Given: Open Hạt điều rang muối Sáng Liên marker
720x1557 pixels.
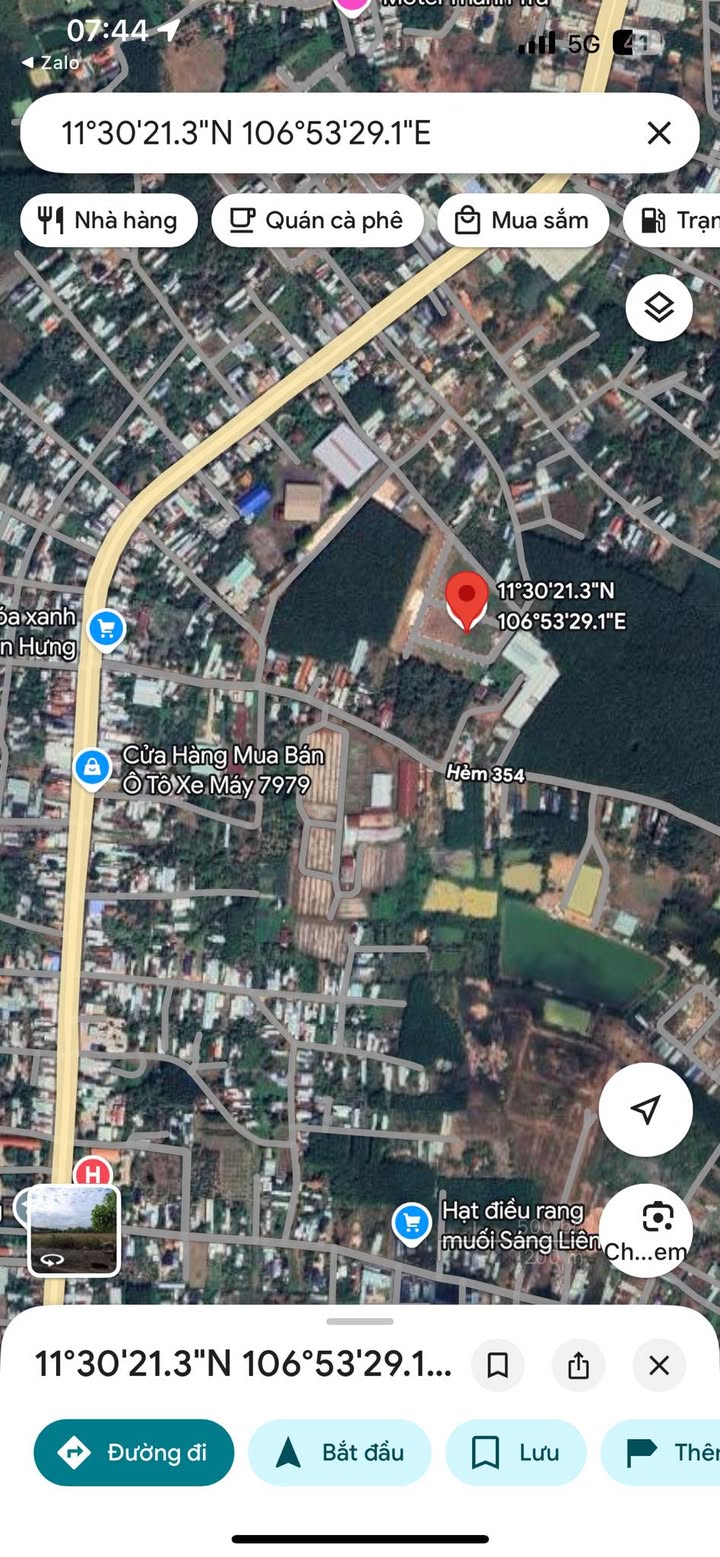Looking at the screenshot, I should [x=411, y=1222].
